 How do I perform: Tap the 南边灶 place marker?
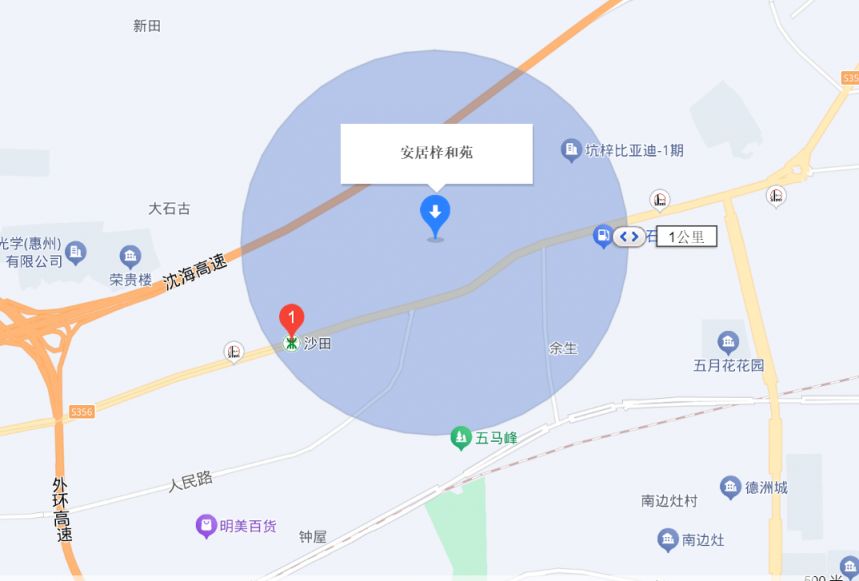coord(668,540)
